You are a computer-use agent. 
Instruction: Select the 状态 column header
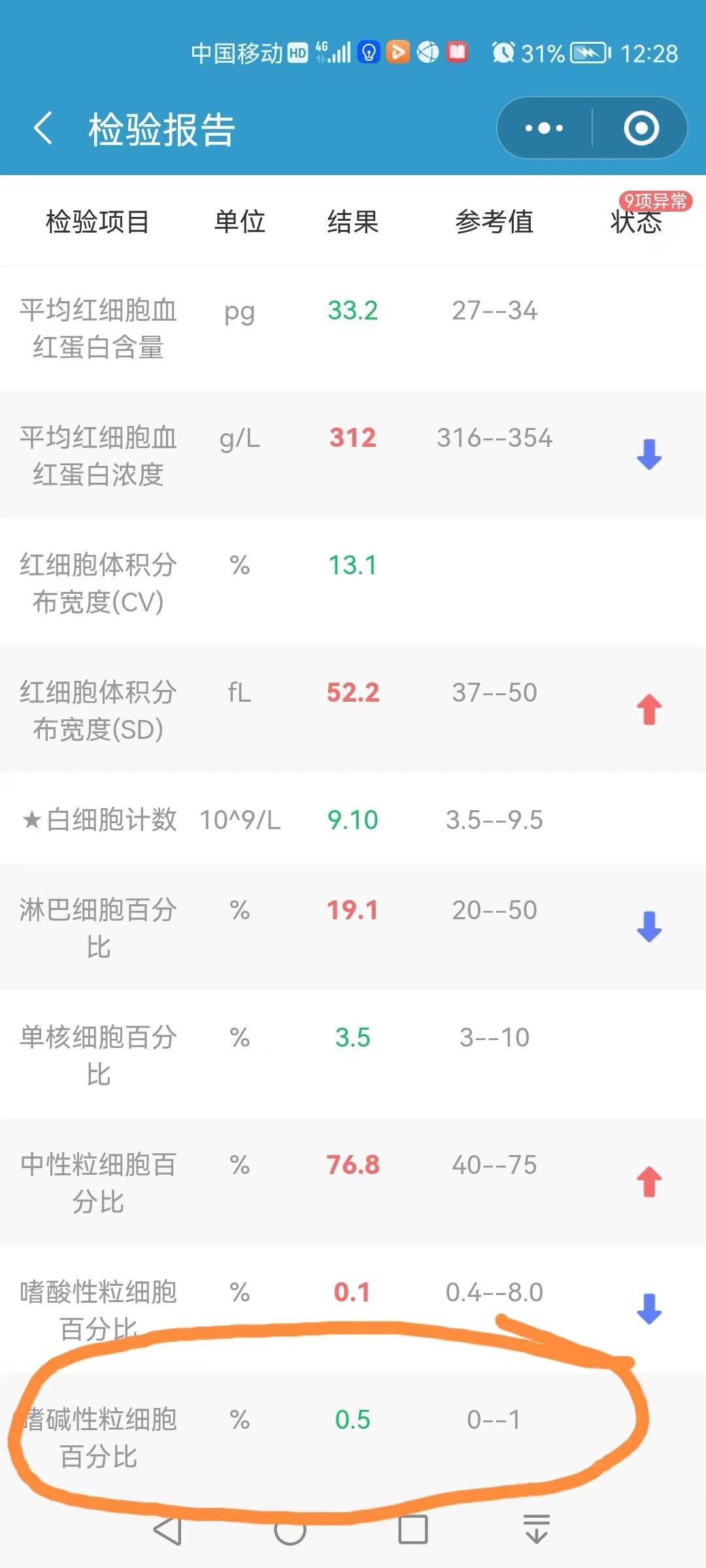point(634,223)
